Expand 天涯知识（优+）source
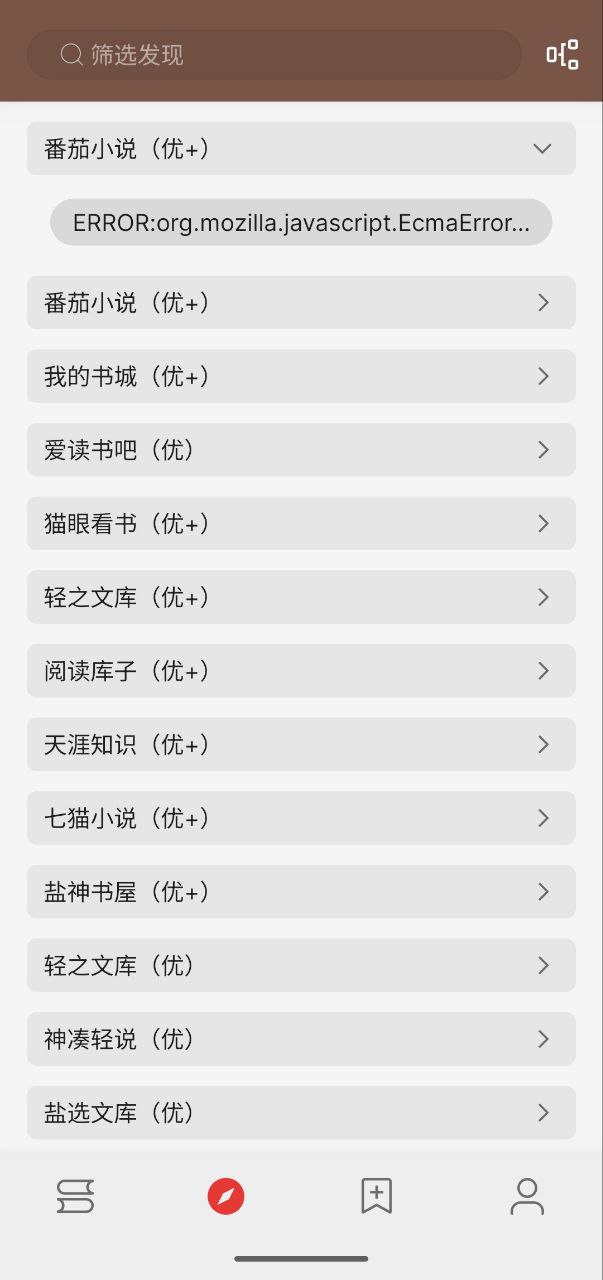 coord(301,744)
